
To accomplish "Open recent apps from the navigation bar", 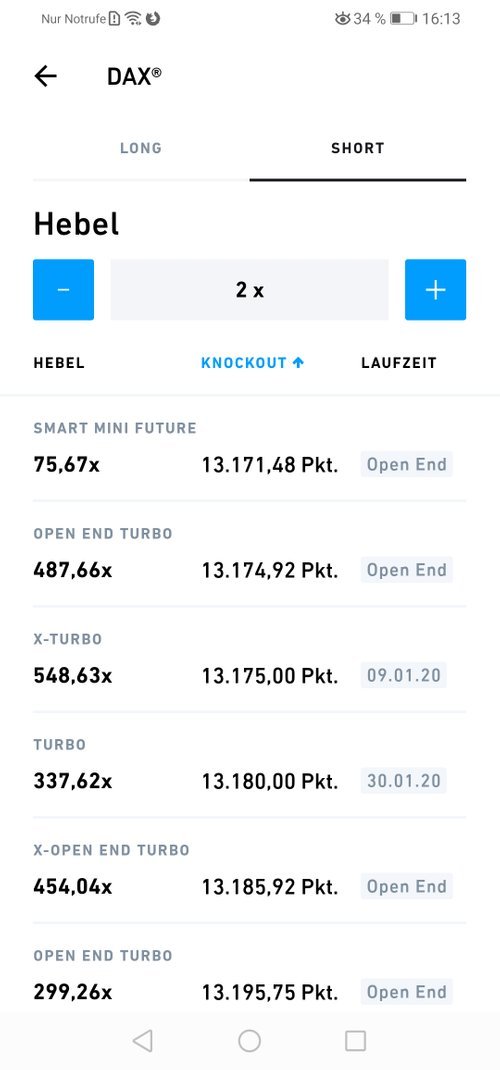I will (355, 1041).
